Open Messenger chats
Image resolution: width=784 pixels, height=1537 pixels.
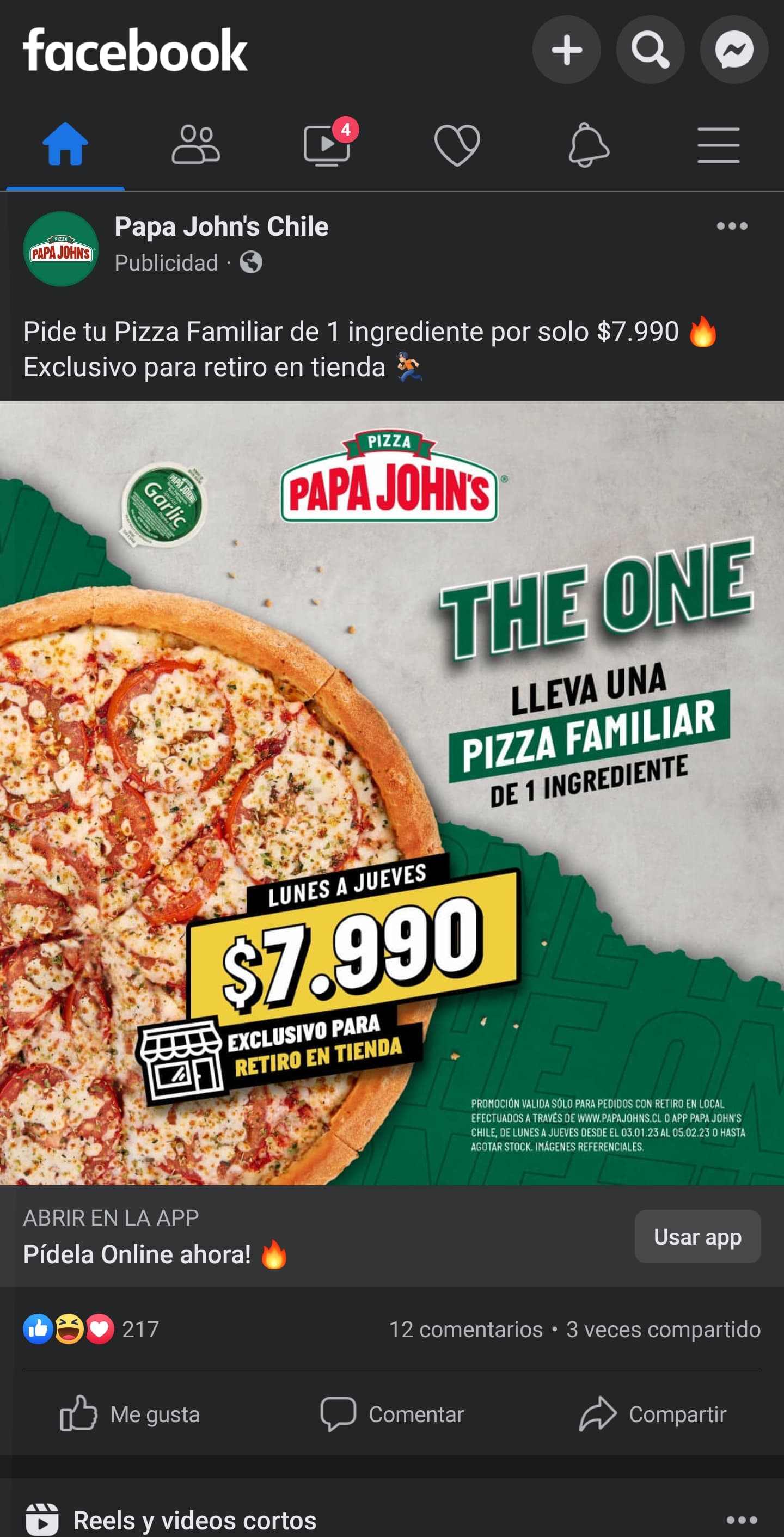(x=733, y=50)
